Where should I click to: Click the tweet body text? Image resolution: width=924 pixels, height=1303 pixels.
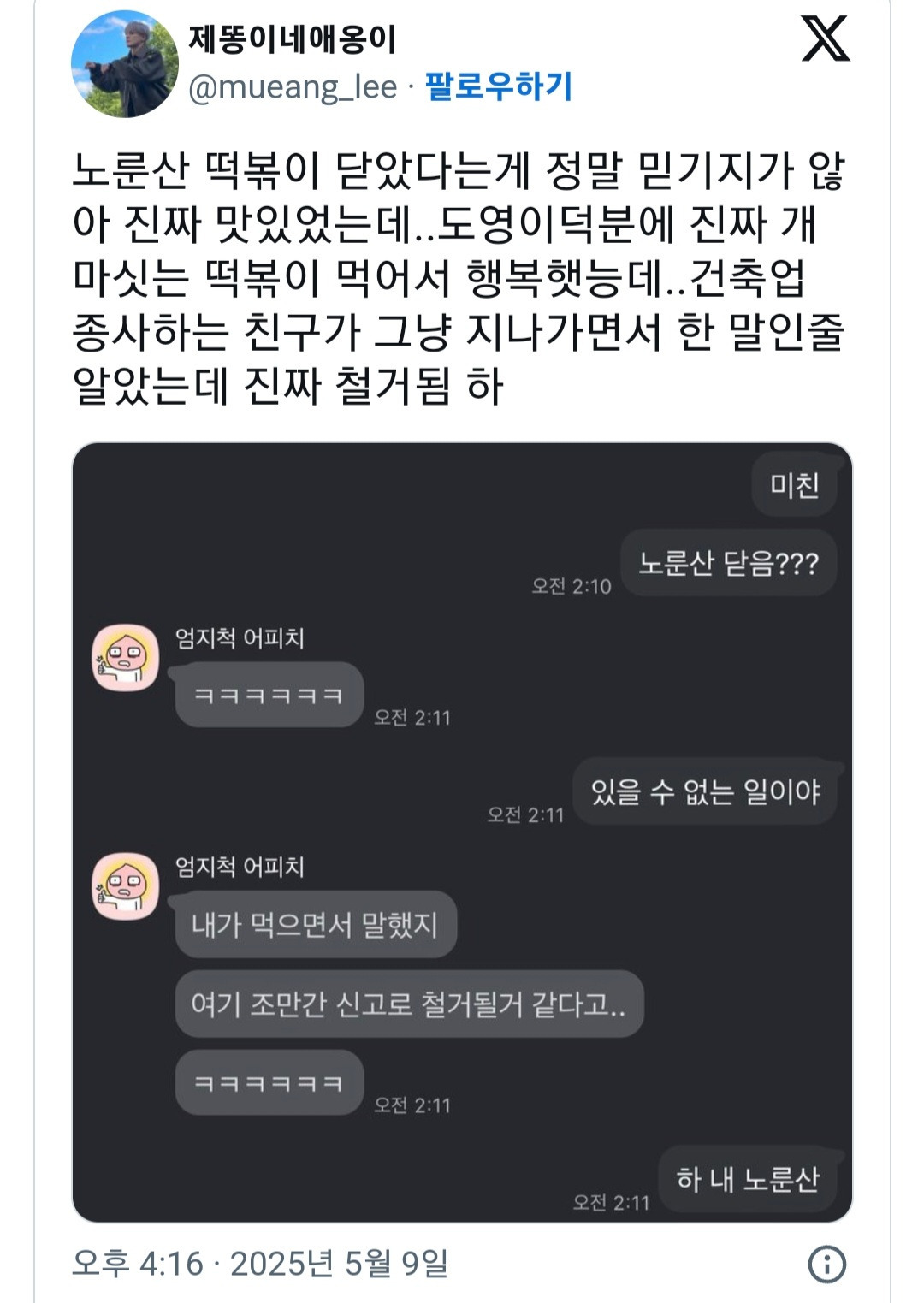coord(462,274)
